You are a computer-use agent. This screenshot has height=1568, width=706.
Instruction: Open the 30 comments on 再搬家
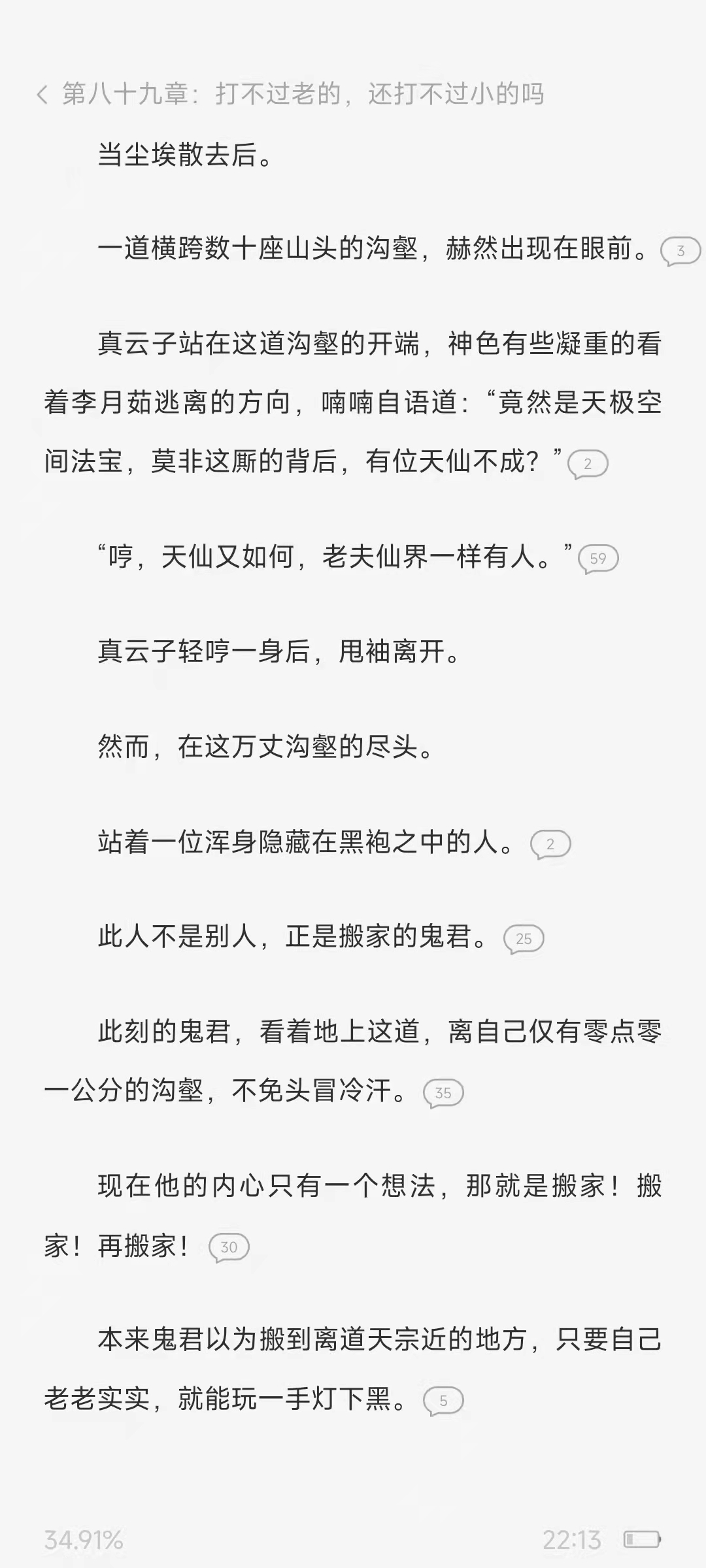[x=229, y=1247]
